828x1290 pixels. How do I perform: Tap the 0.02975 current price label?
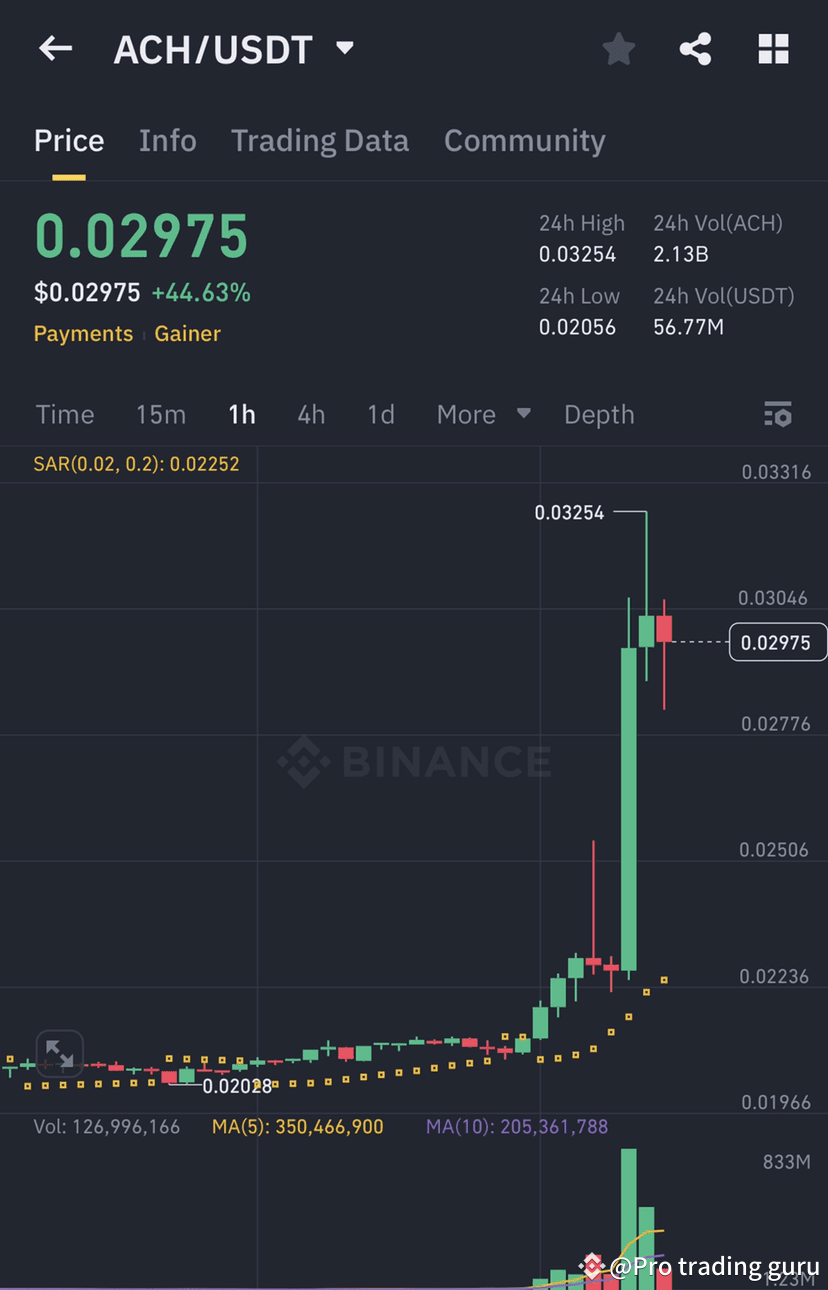point(778,642)
